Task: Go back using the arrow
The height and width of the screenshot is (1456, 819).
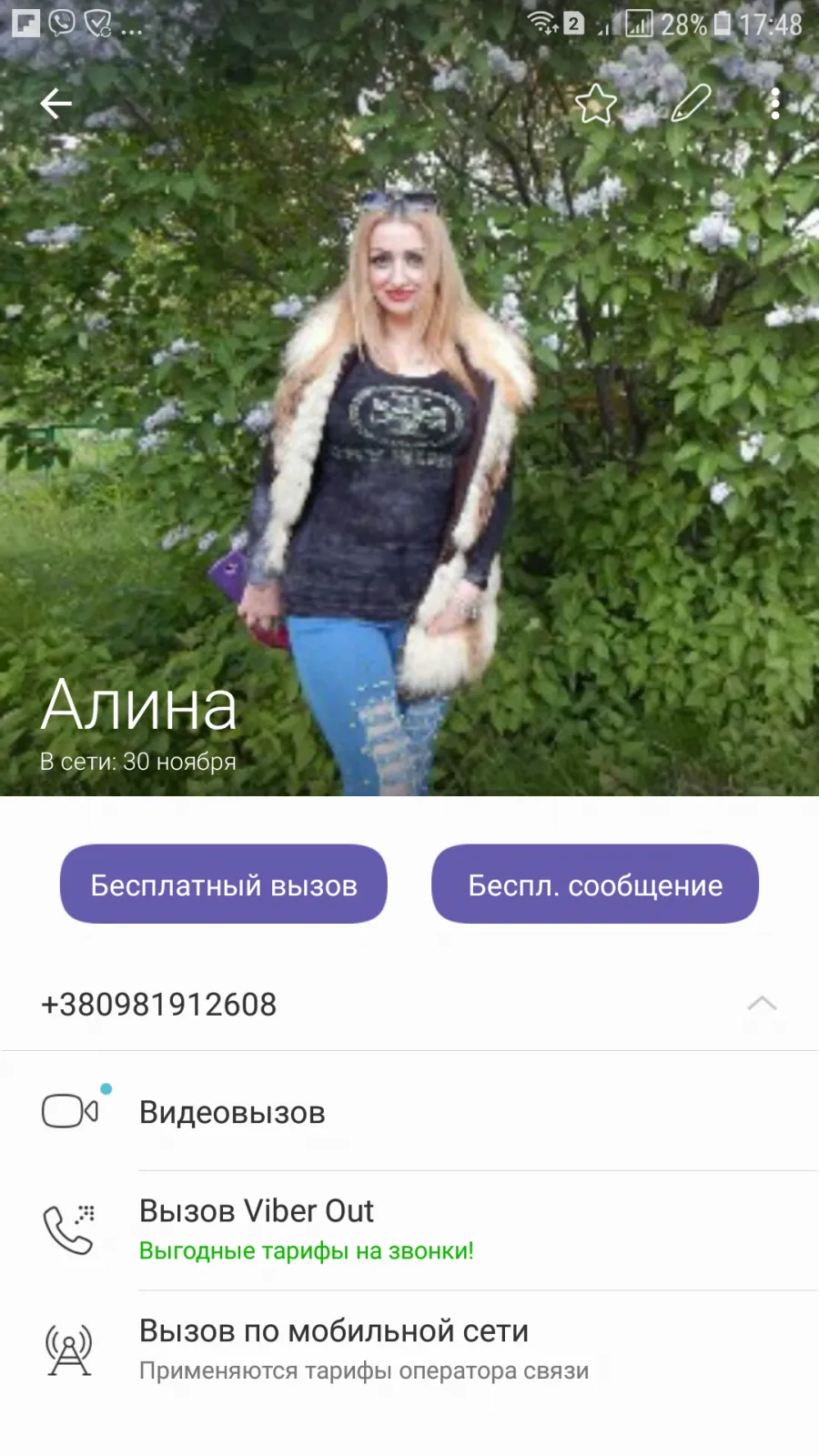Action: pyautogui.click(x=56, y=104)
